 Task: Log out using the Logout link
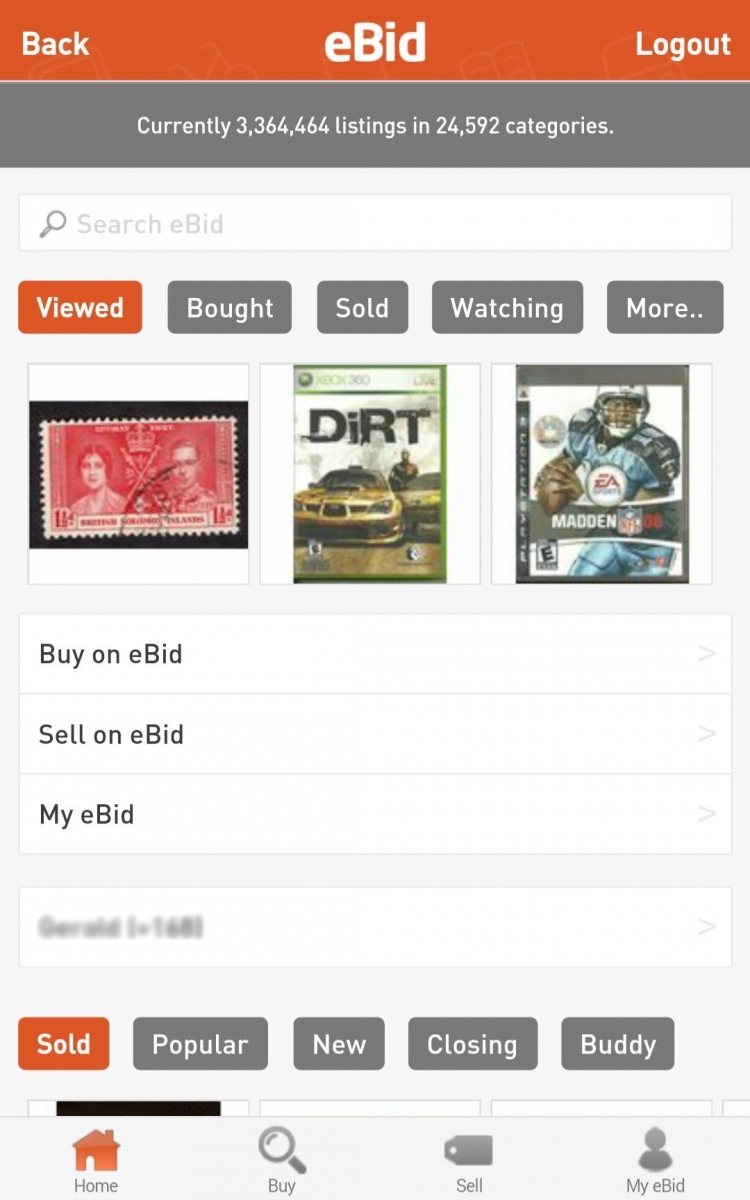683,42
